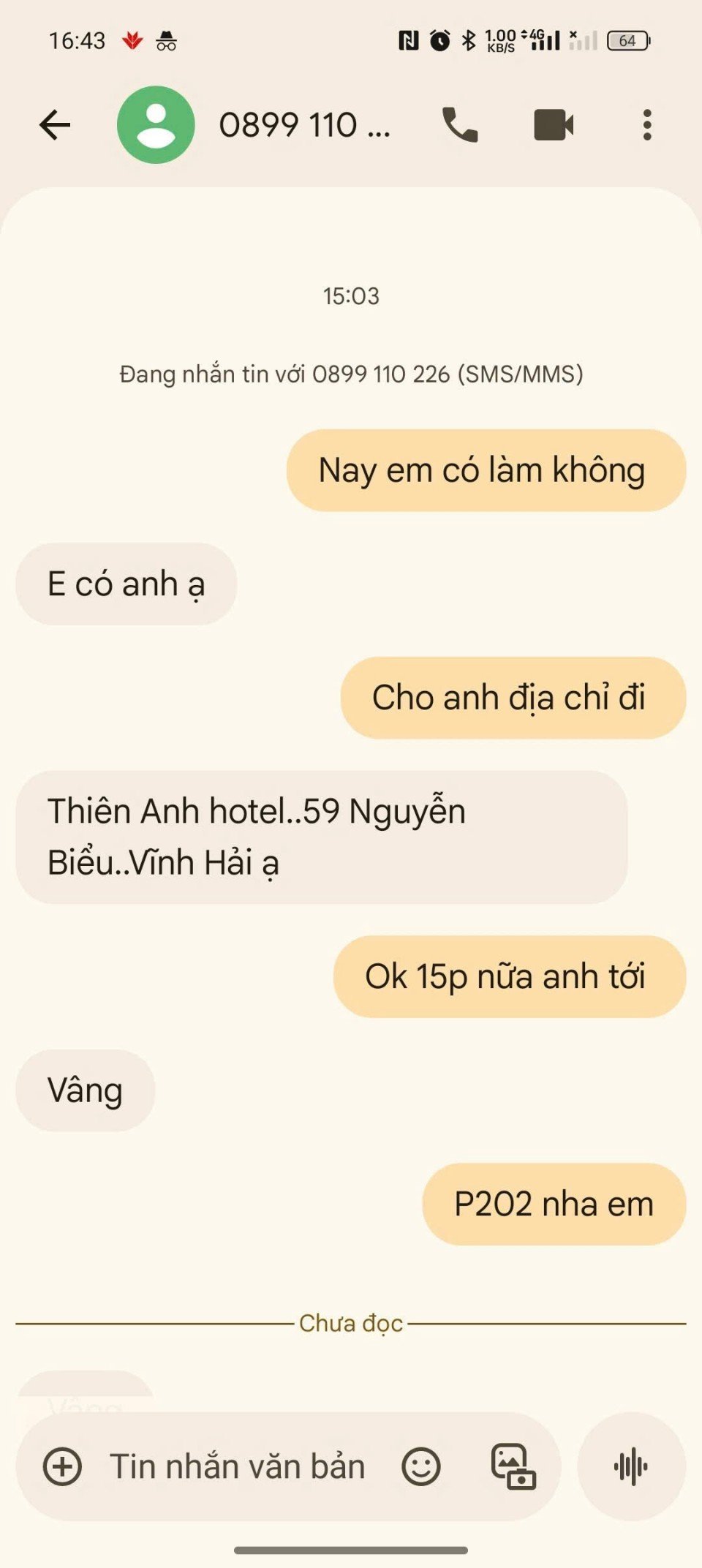Open contact details for 0899 110
This screenshot has width=702, height=1568.
pos(304,125)
